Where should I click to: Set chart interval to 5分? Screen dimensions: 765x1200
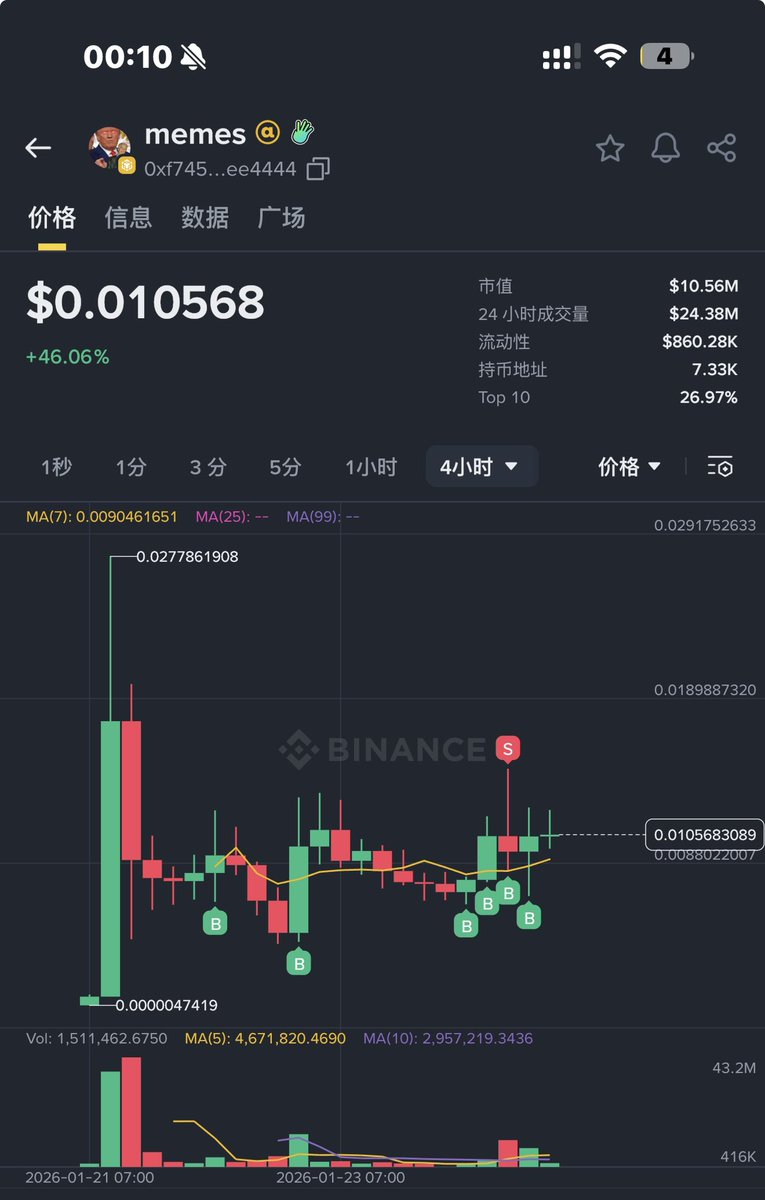pos(285,467)
